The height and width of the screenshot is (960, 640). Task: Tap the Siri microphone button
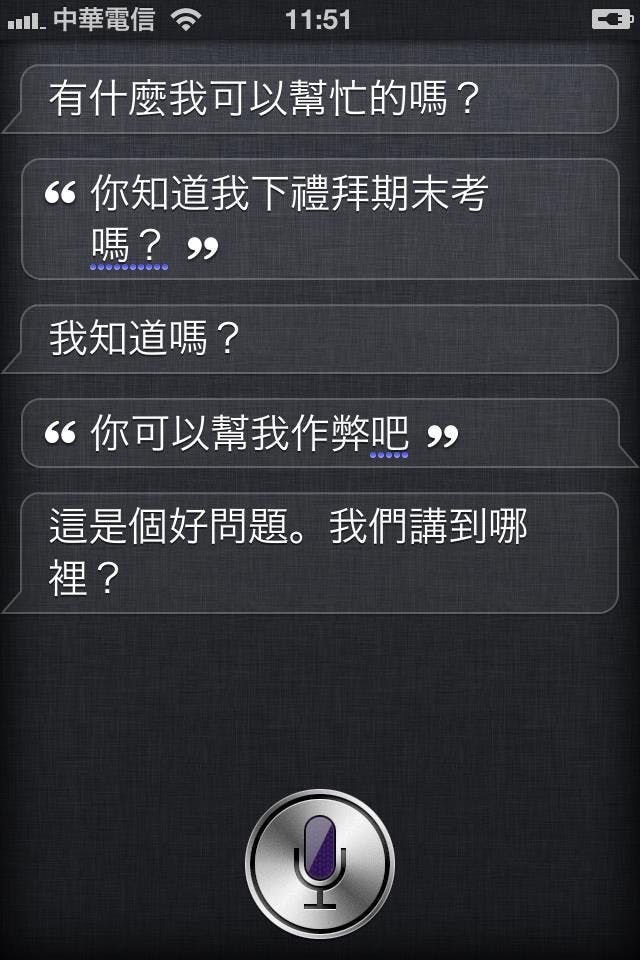(320, 863)
